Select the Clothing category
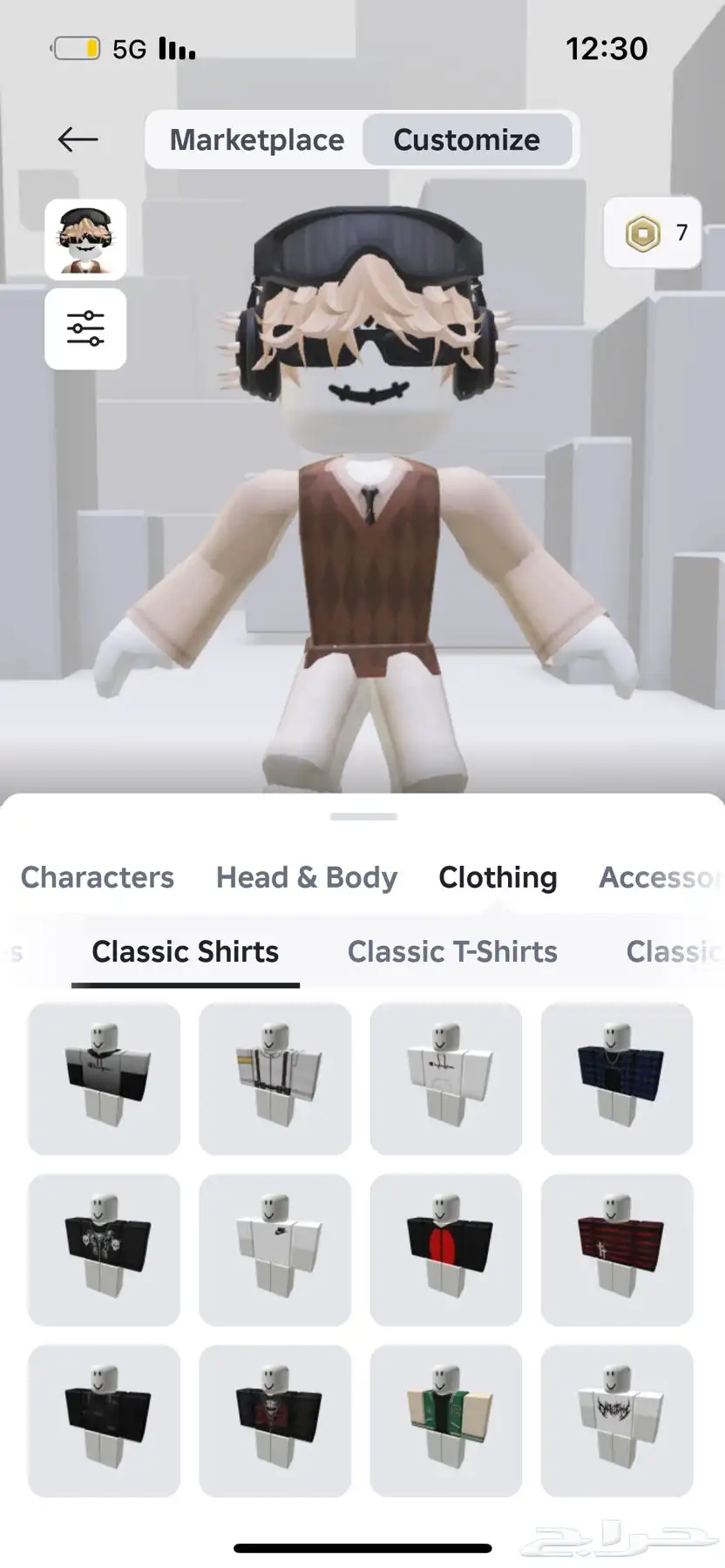The width and height of the screenshot is (725, 1568). pyautogui.click(x=498, y=877)
